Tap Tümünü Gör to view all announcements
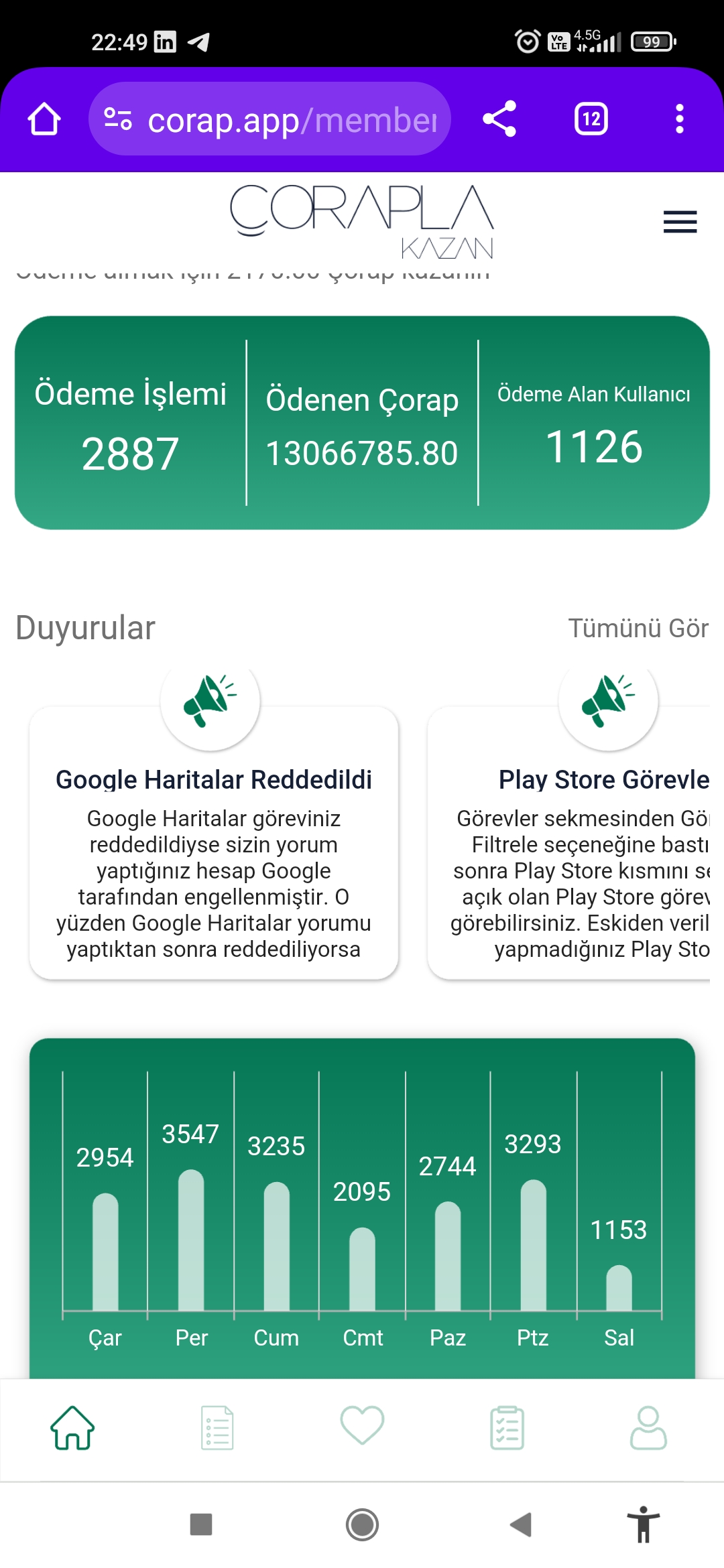Image resolution: width=724 pixels, height=1568 pixels. tap(638, 629)
